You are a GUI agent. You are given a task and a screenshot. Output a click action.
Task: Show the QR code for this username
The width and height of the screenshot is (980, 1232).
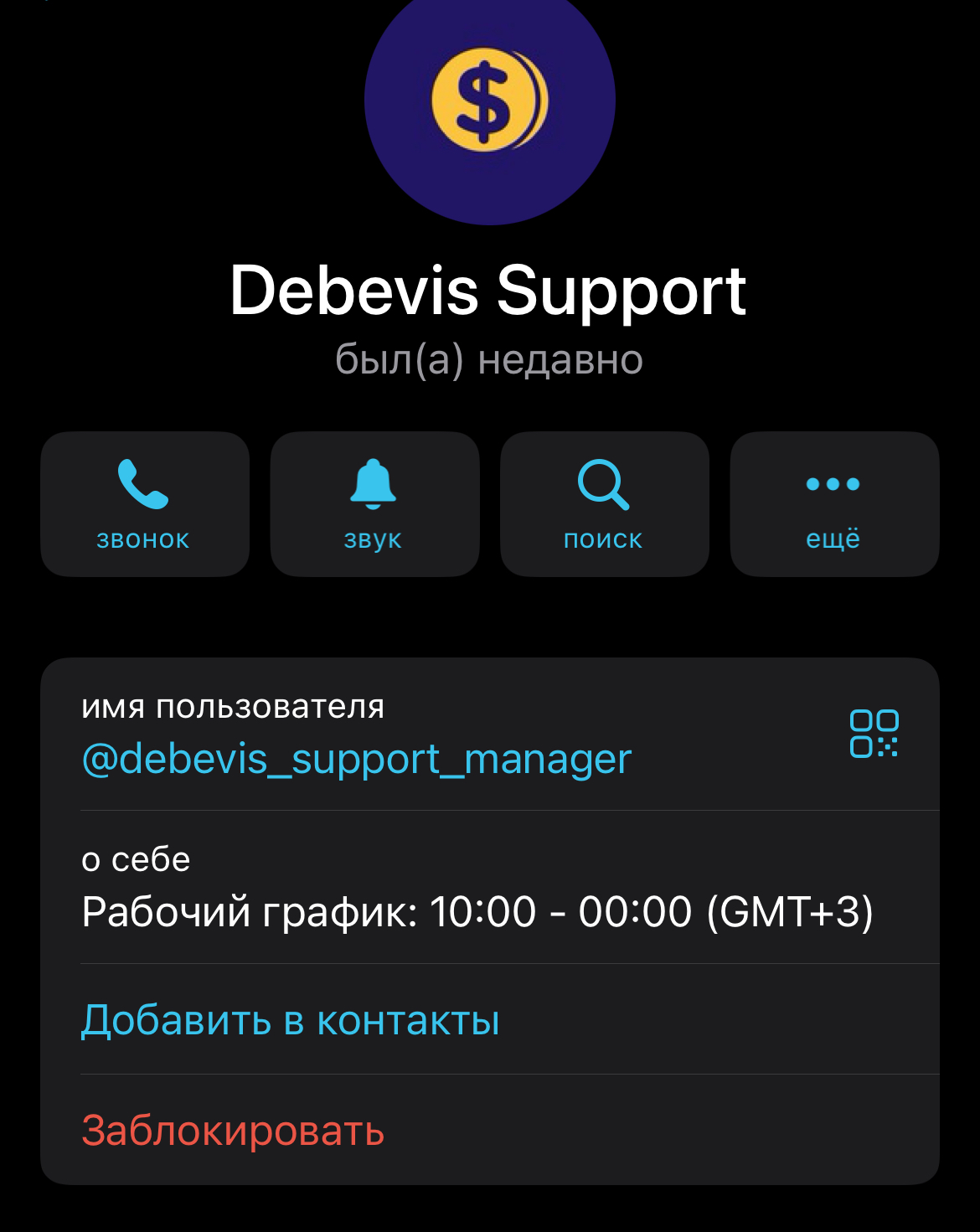874,734
